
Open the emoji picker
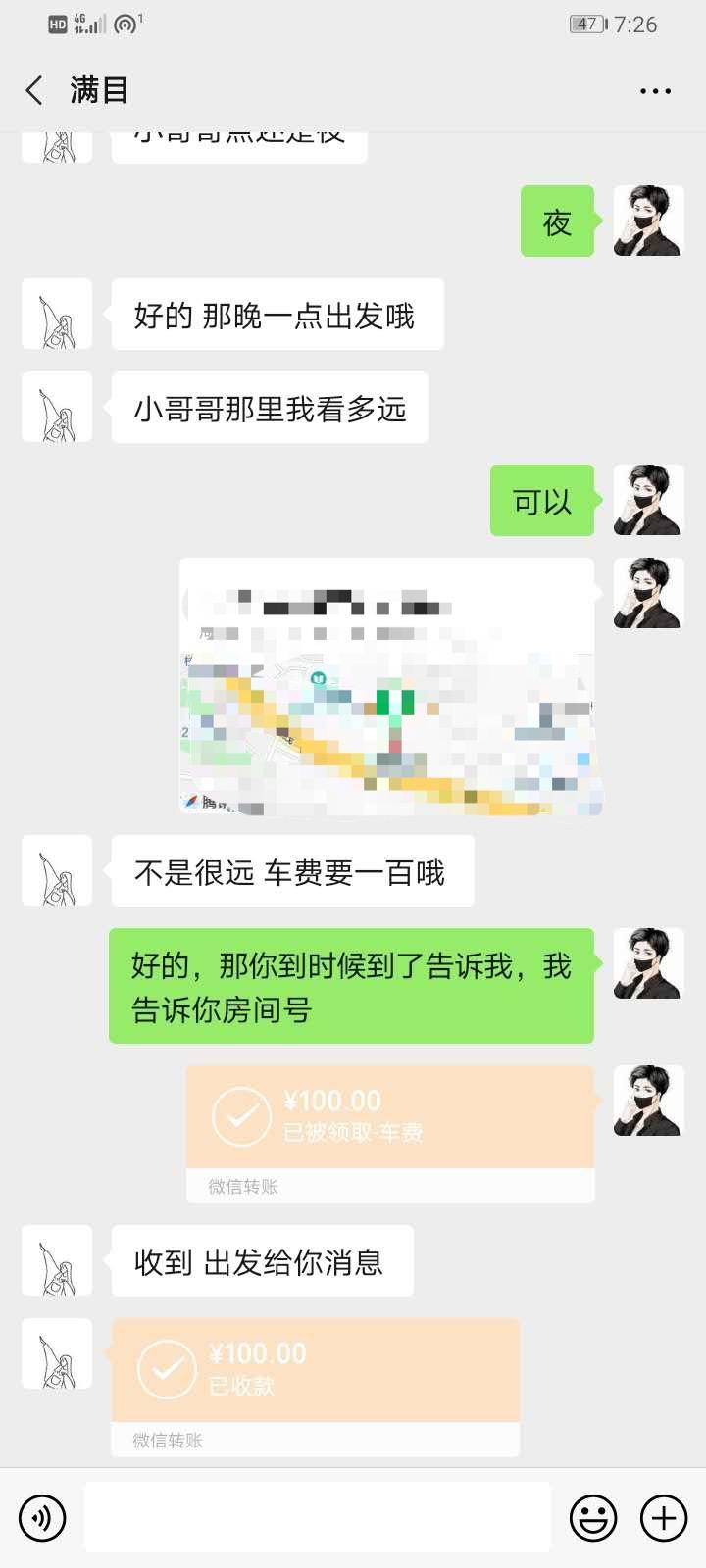(x=593, y=1518)
